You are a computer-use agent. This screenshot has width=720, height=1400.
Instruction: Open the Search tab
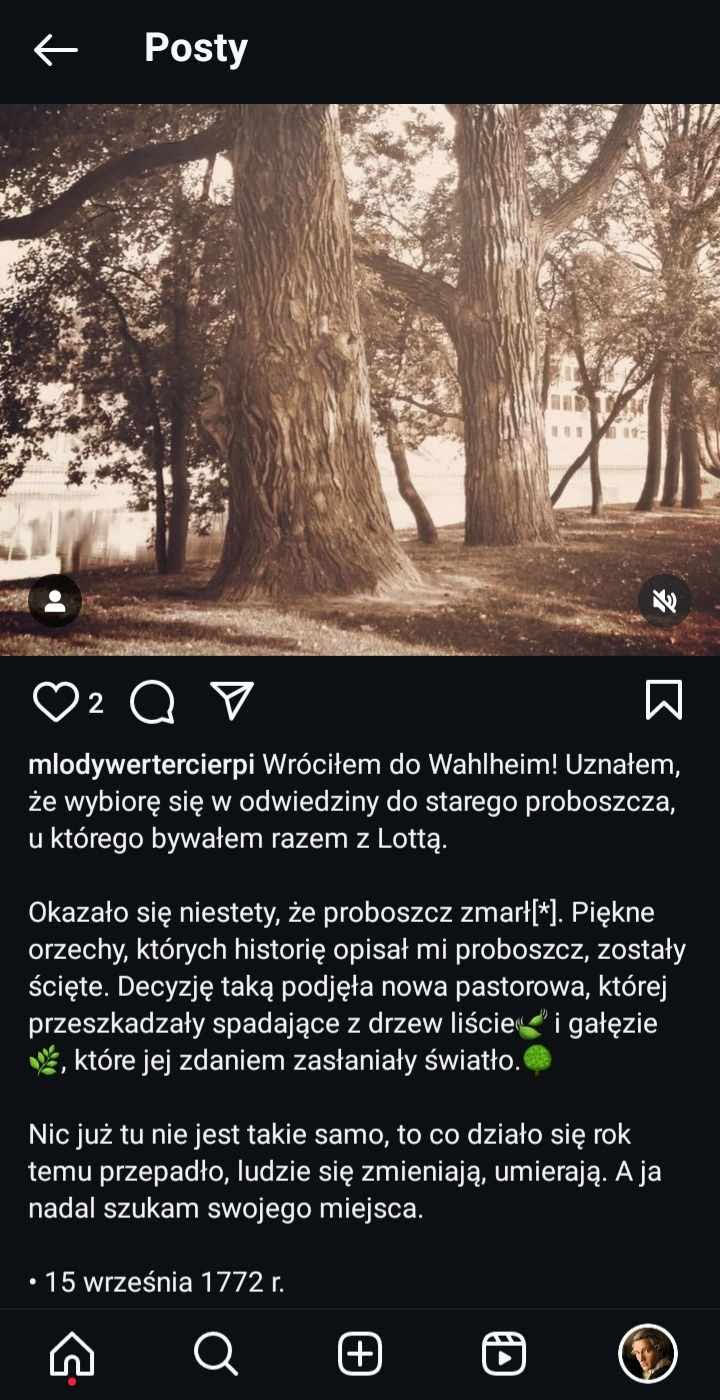pyautogui.click(x=216, y=1354)
